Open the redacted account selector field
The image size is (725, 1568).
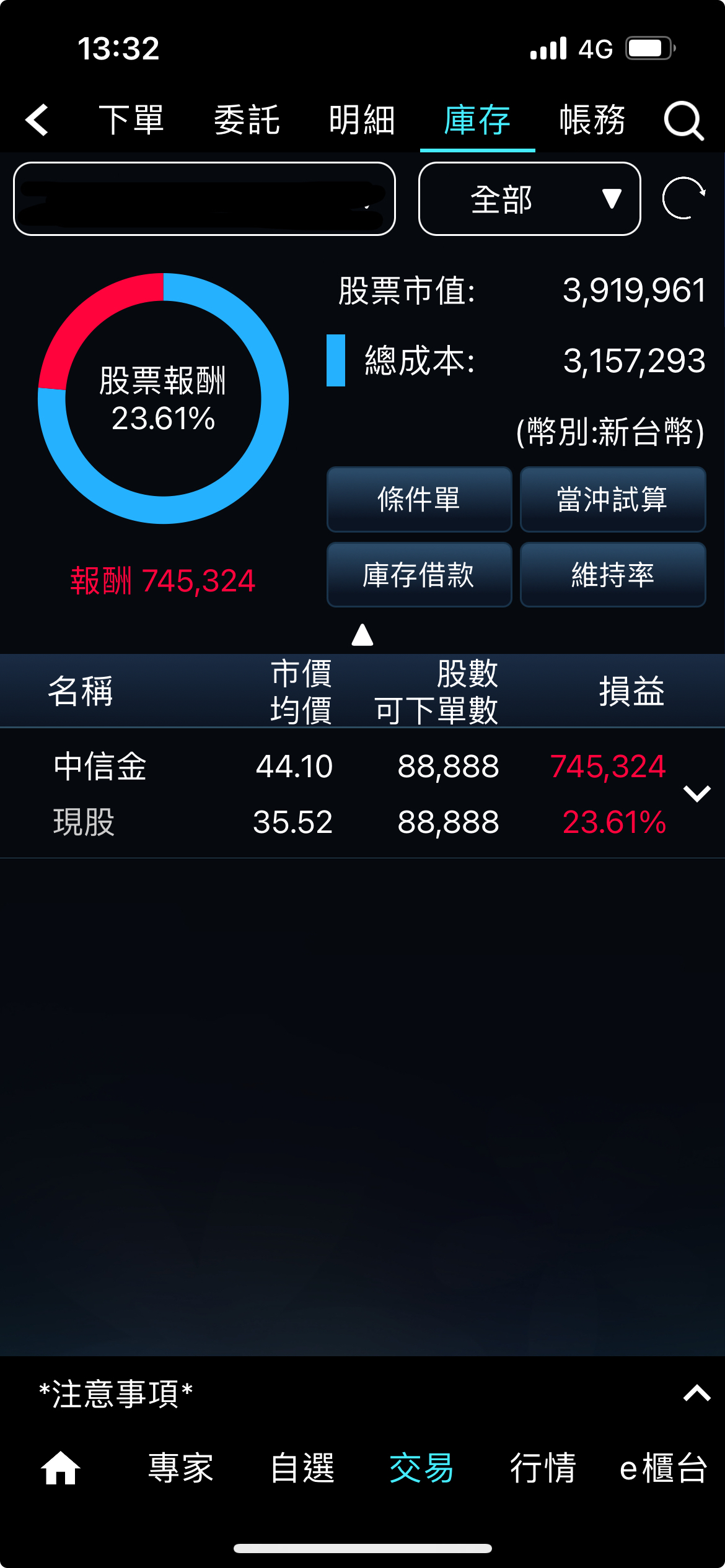(204, 199)
